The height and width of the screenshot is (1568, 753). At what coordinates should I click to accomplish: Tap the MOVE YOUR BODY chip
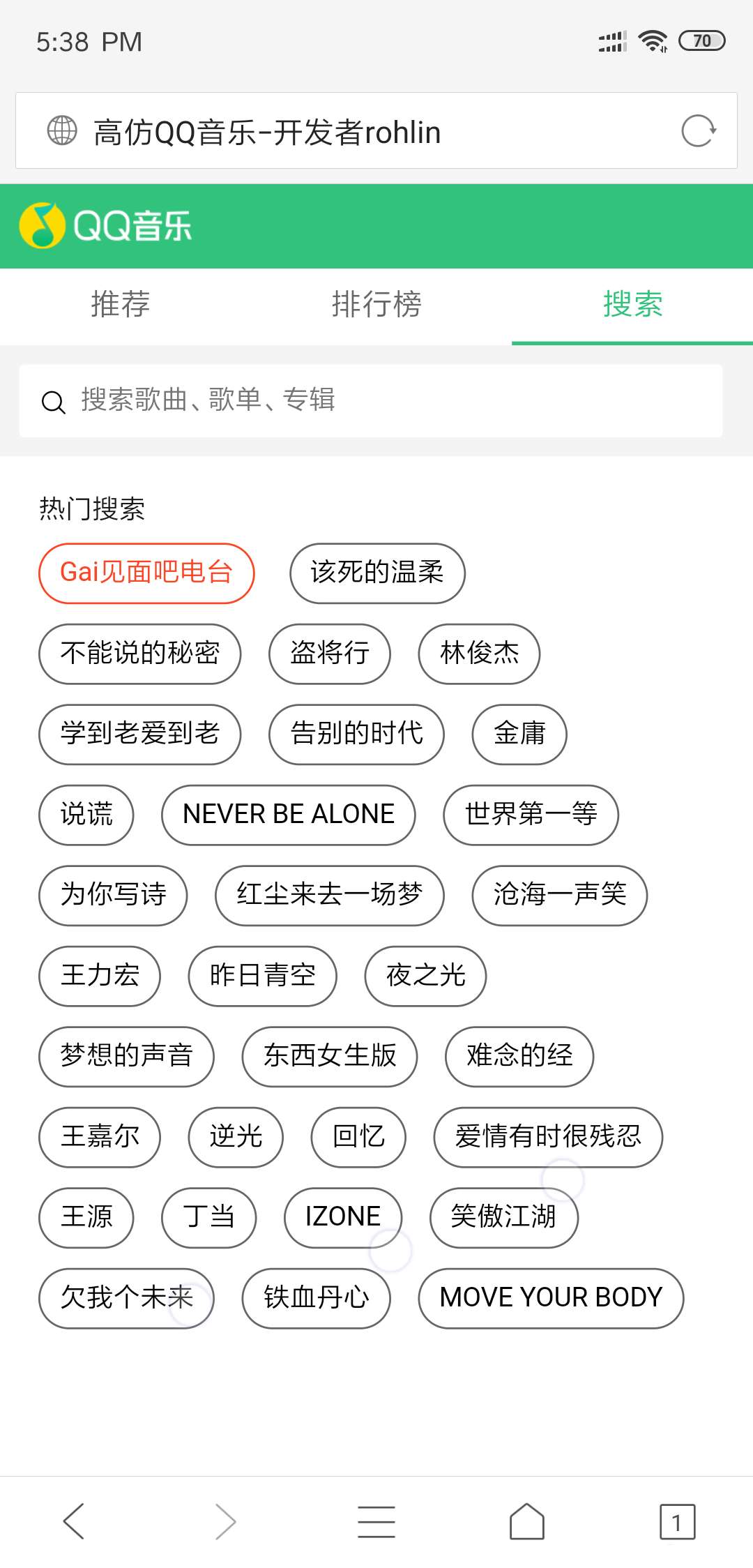551,1298
